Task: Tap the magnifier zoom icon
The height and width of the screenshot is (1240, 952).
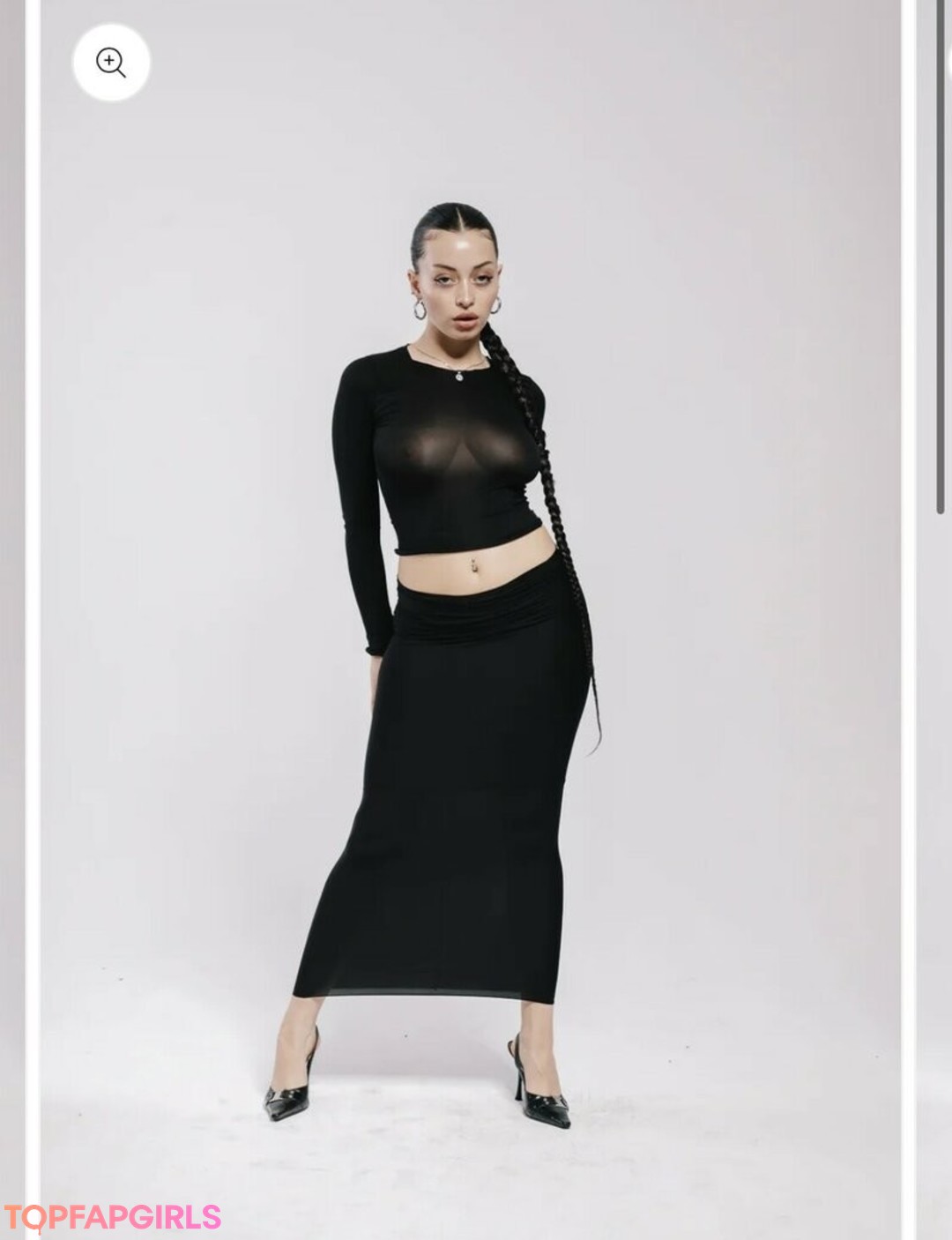Action: coord(111,63)
